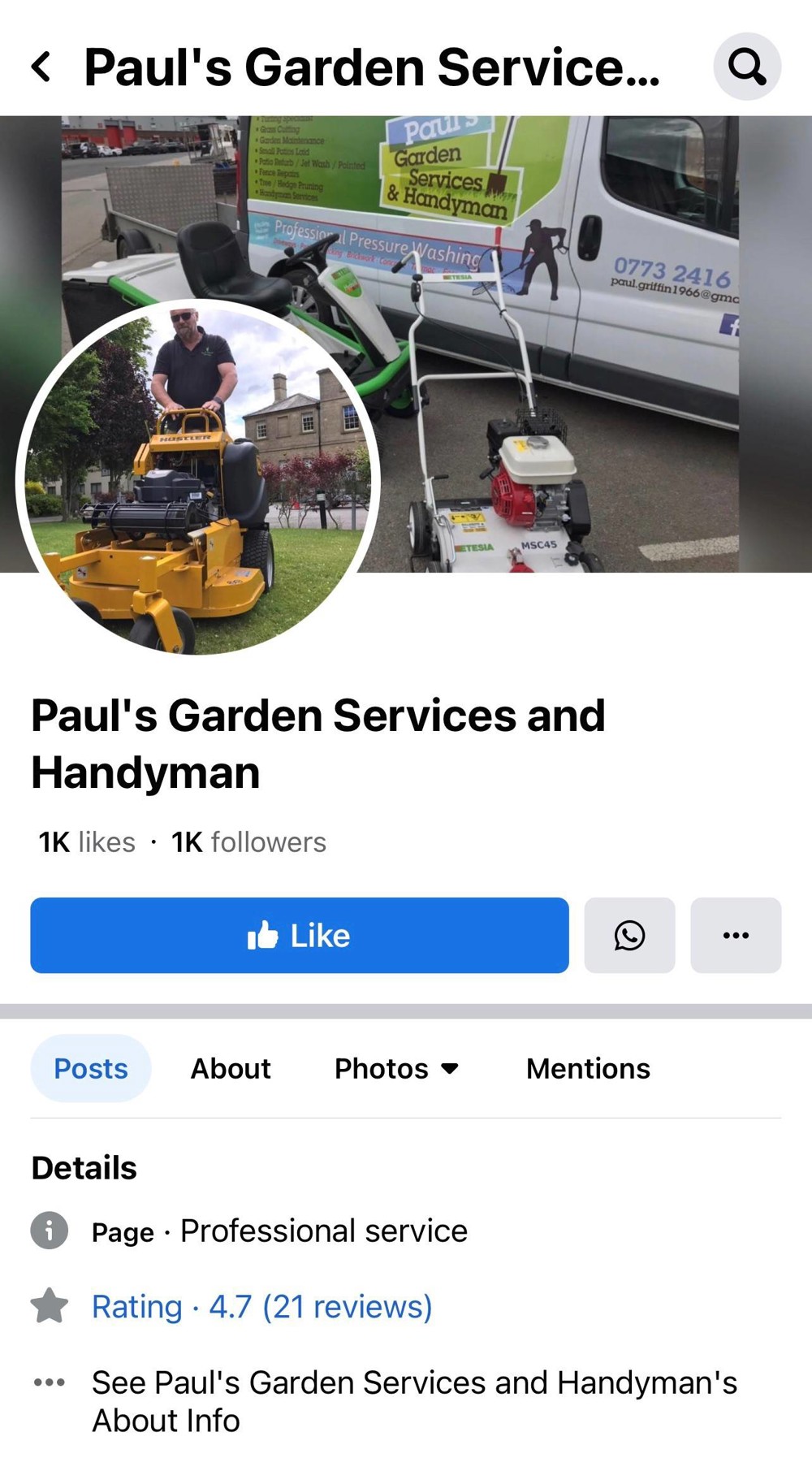Viewport: 812px width, 1458px height.
Task: Like the Paul's Garden Services page
Action: tap(300, 935)
